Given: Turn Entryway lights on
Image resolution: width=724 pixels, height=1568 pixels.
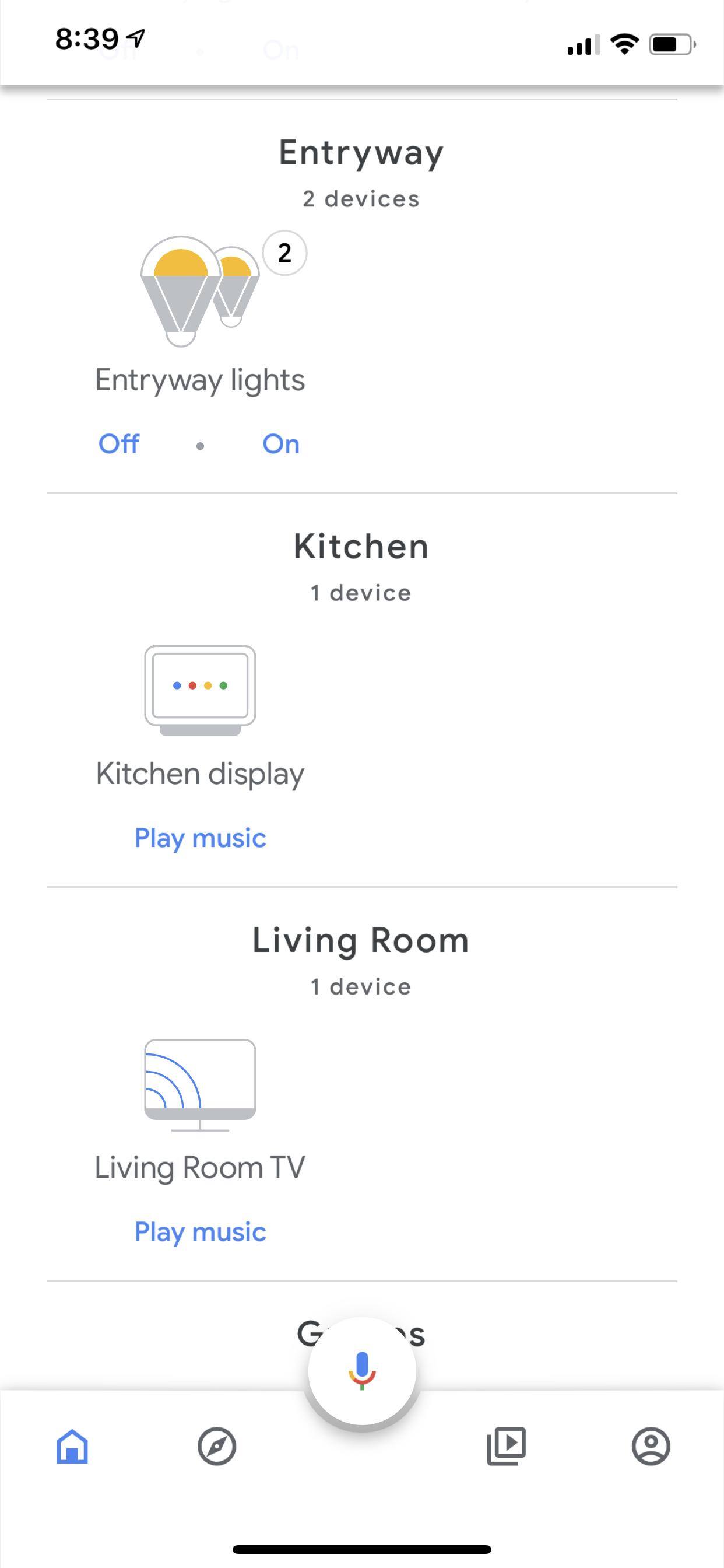Looking at the screenshot, I should click(280, 444).
